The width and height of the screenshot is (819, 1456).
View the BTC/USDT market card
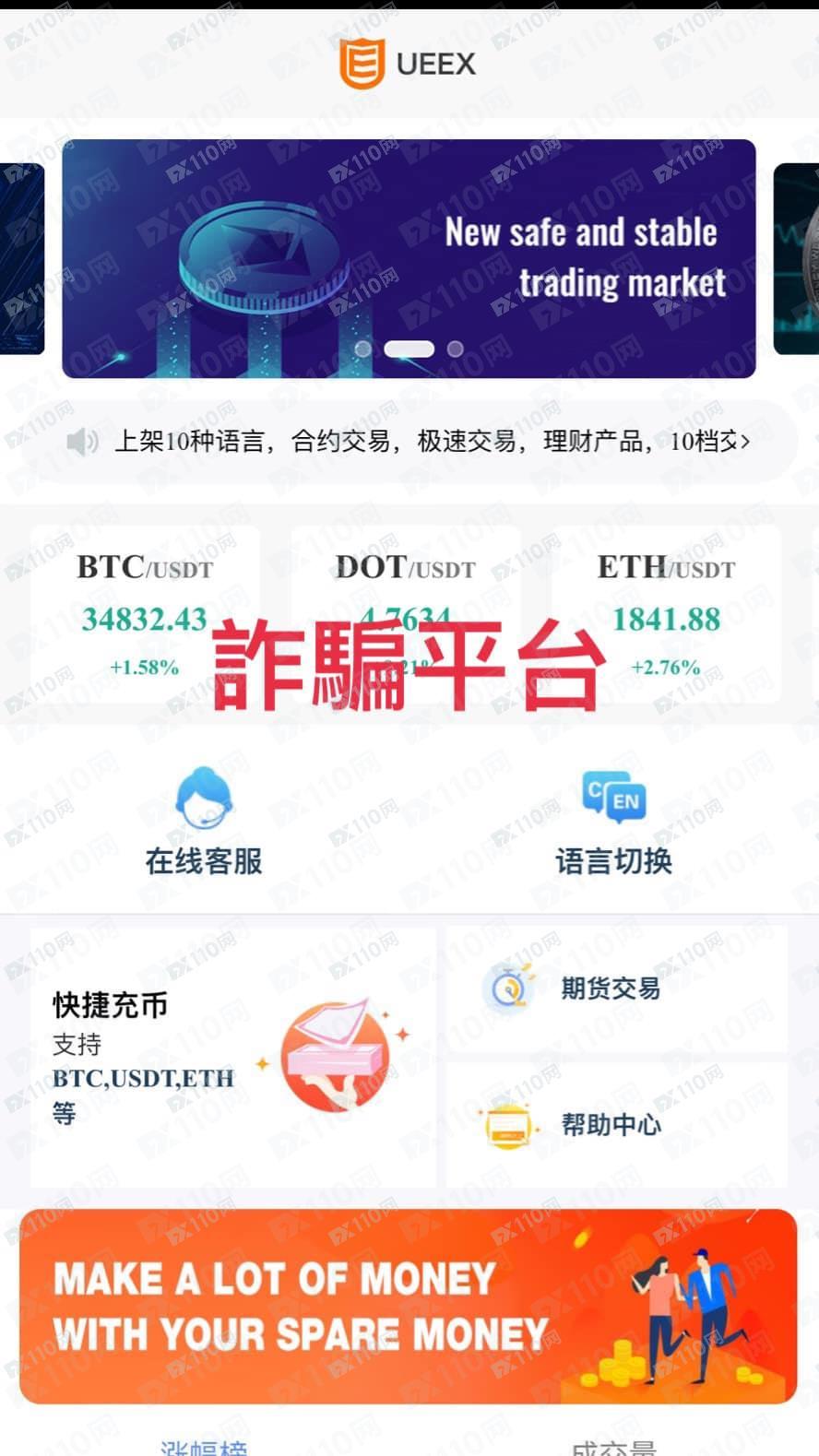tap(145, 613)
